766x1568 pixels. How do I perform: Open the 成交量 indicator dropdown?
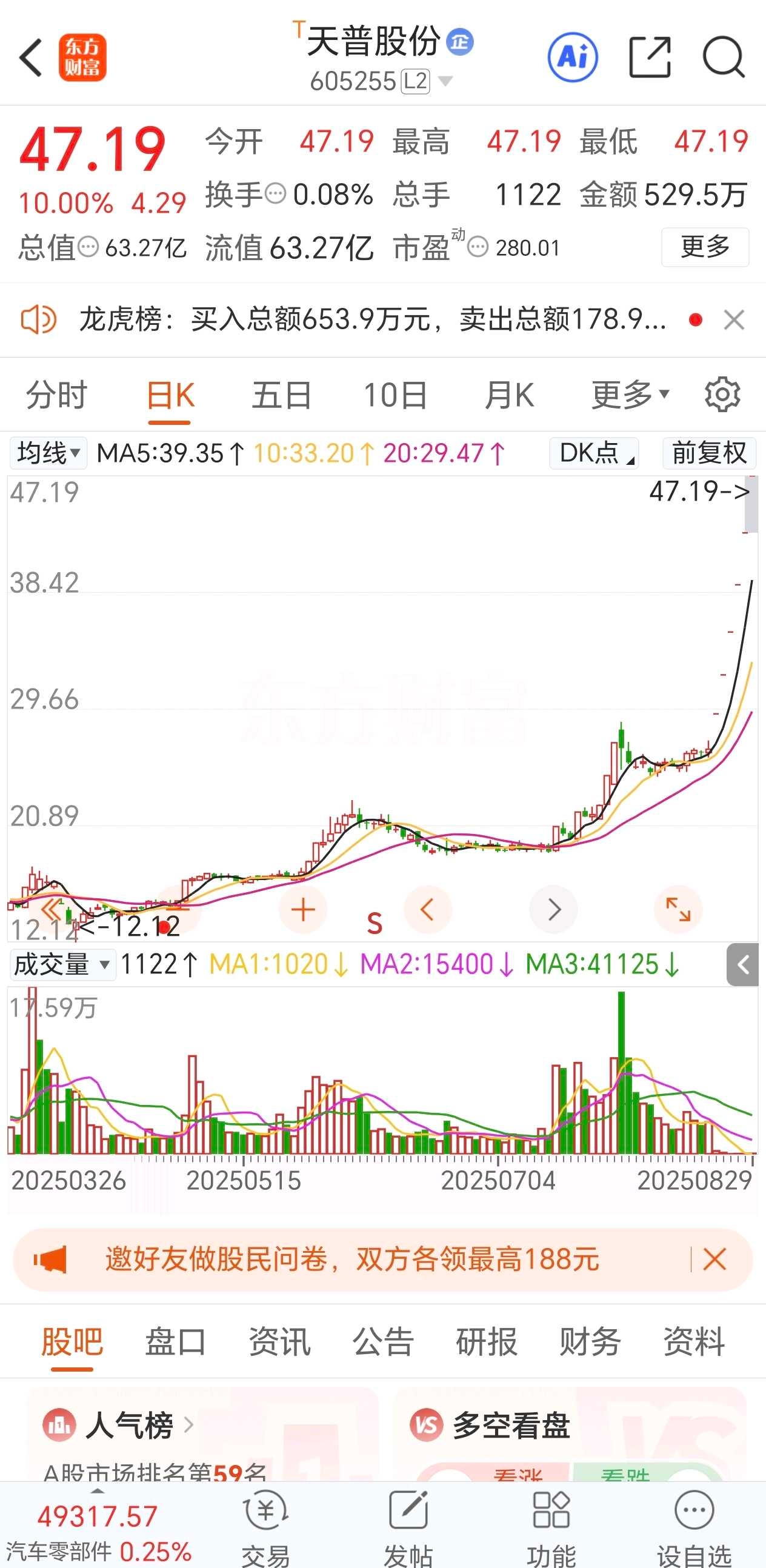click(x=62, y=965)
